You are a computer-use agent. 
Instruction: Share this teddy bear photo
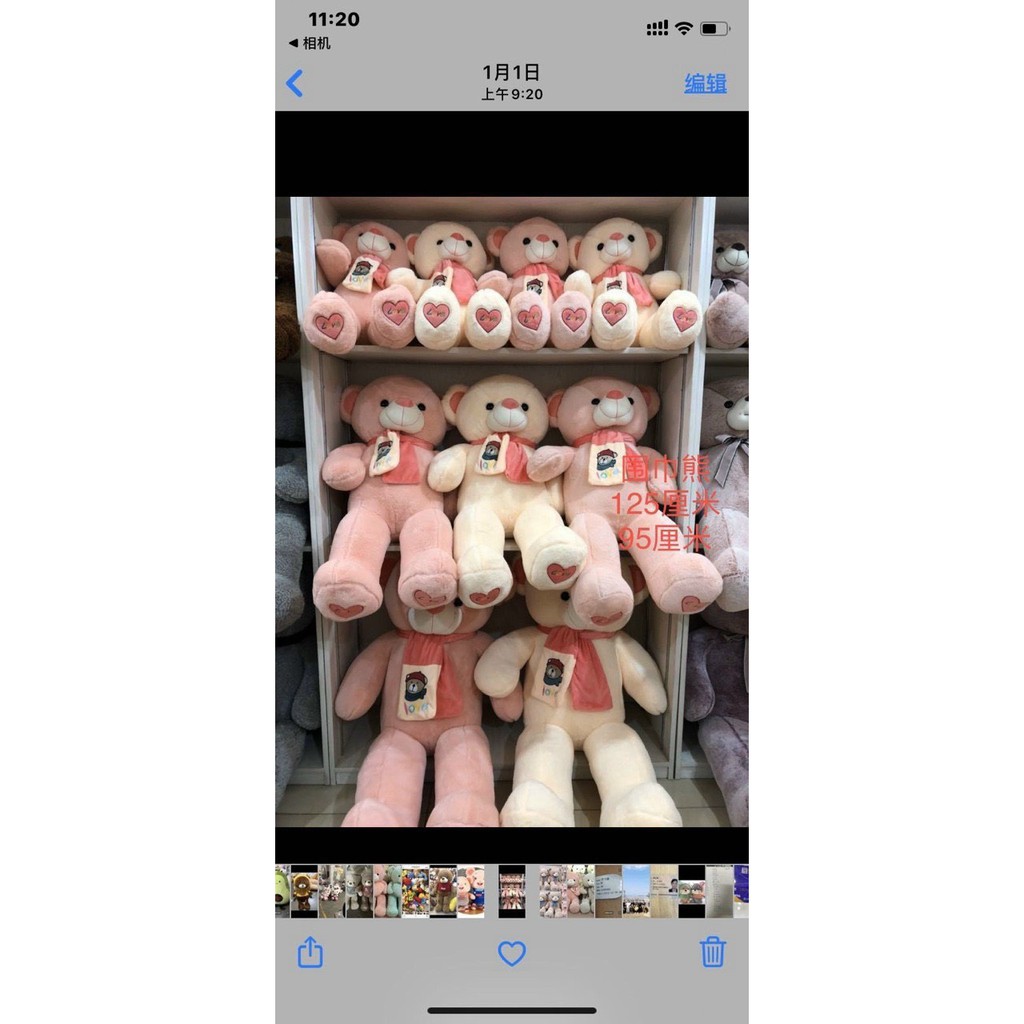(310, 951)
